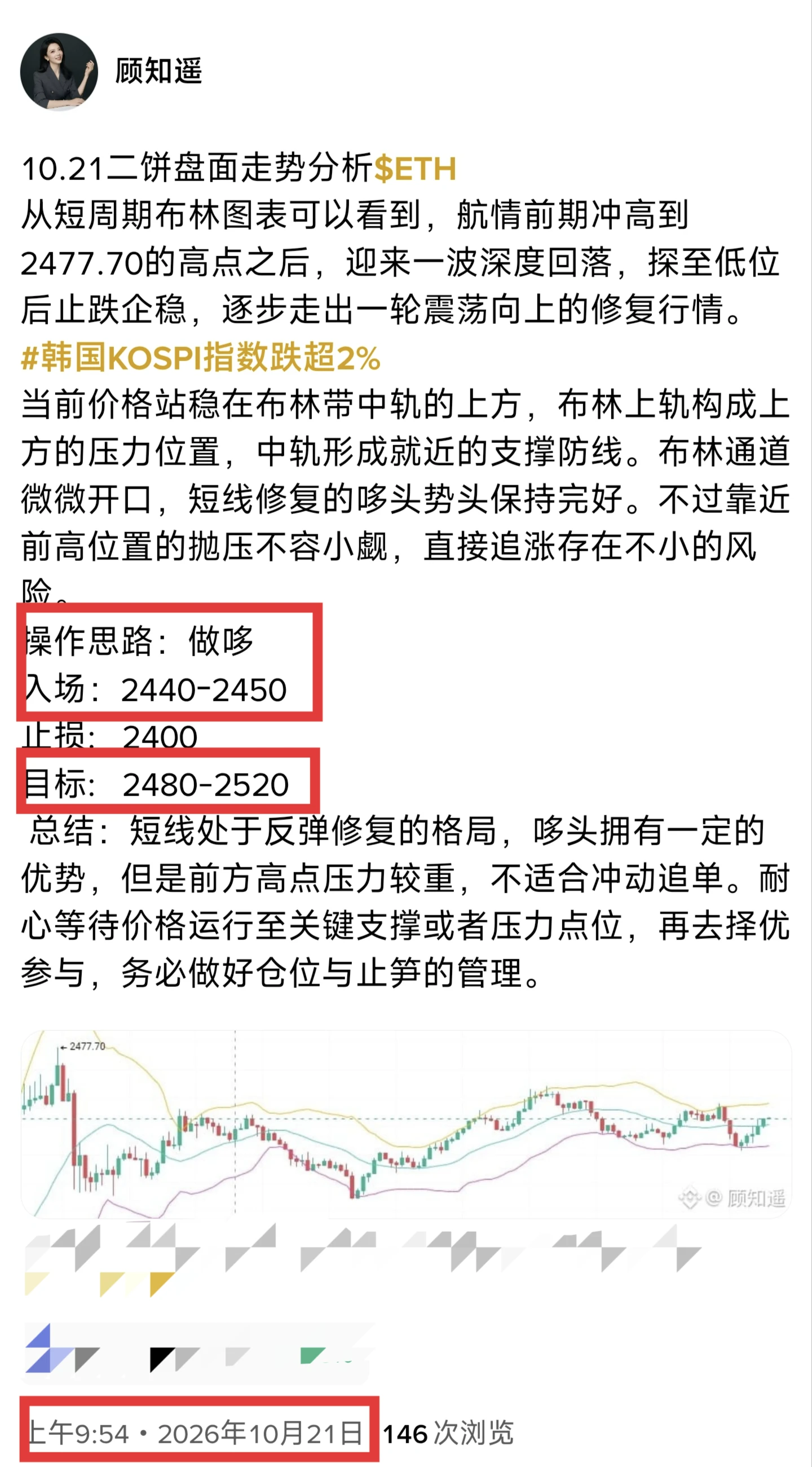Open 顾知遥's profile picture
The height and width of the screenshot is (1467, 812).
[59, 72]
